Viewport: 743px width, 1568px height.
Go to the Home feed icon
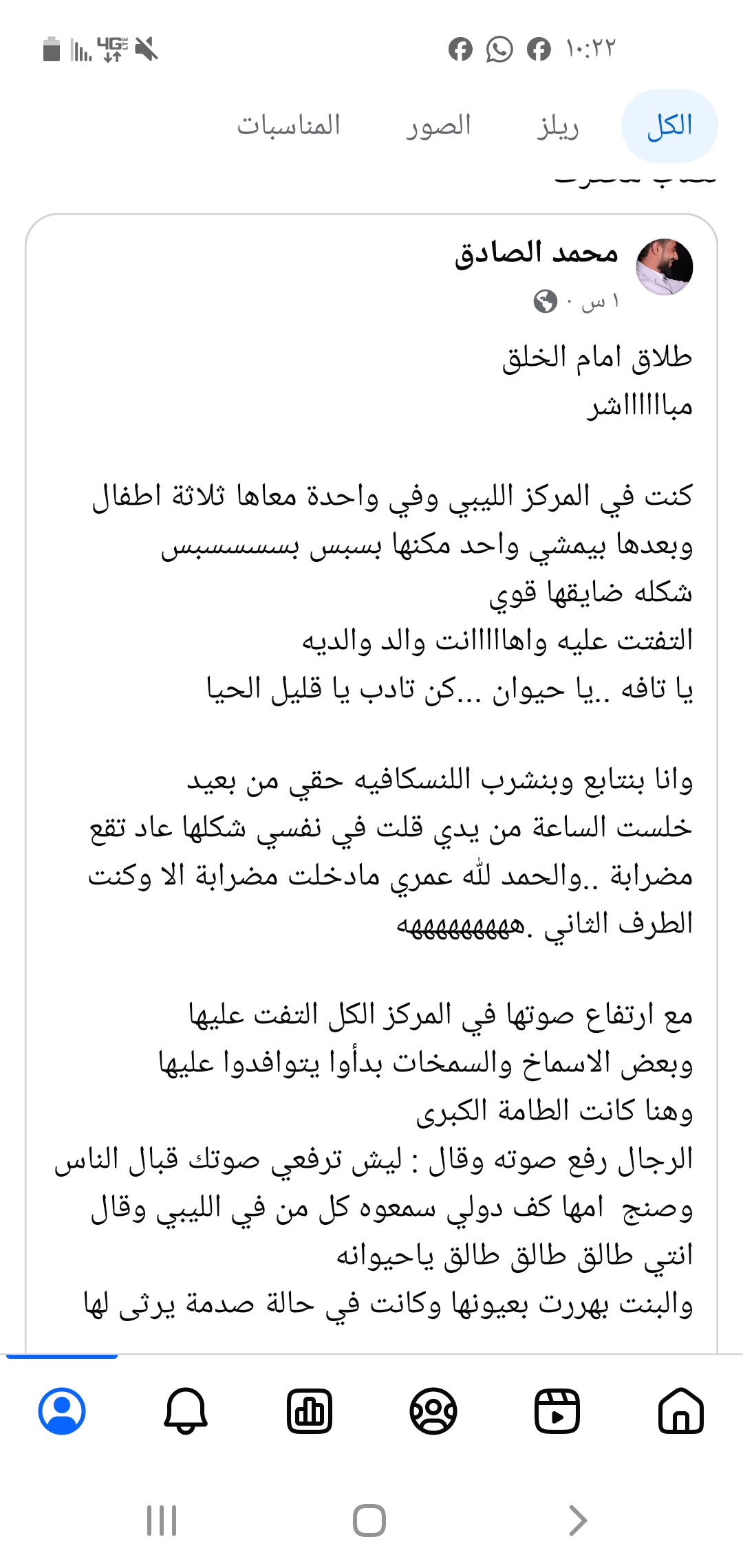[680, 1411]
